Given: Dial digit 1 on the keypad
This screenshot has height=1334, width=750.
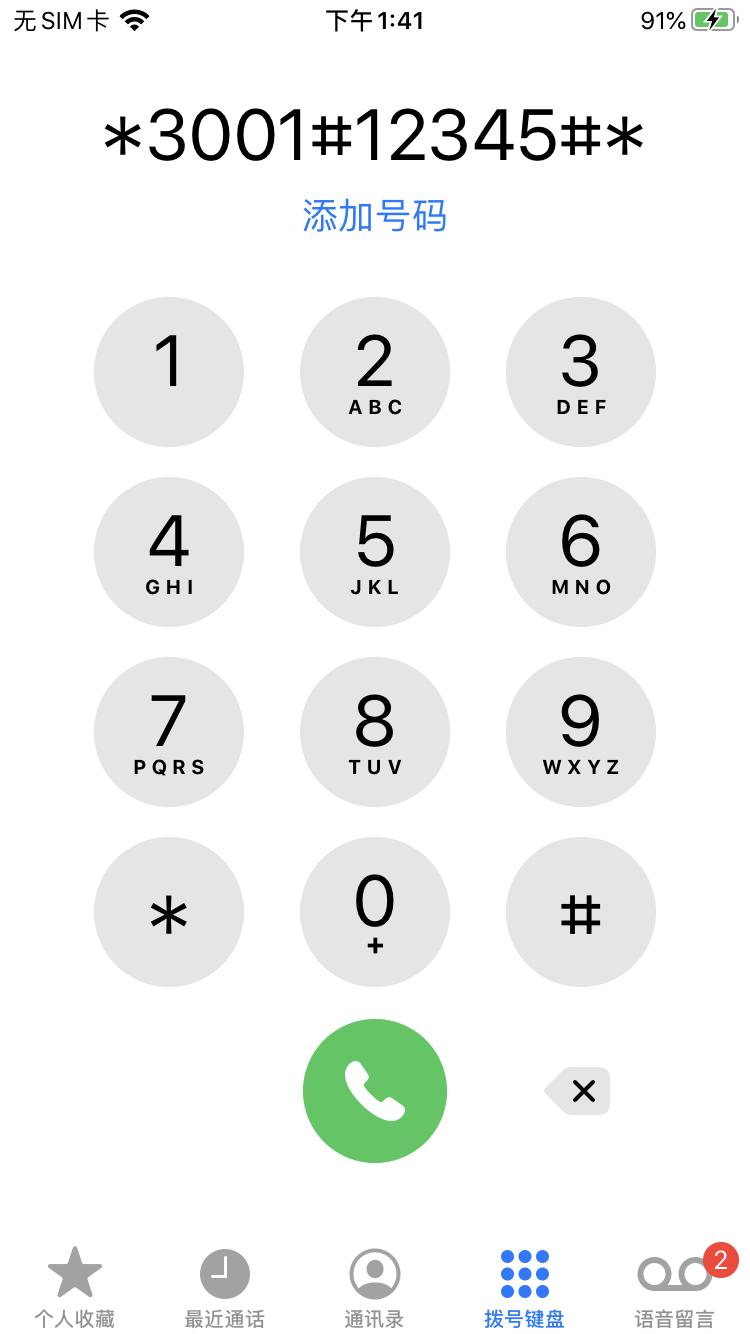Looking at the screenshot, I should tap(169, 372).
